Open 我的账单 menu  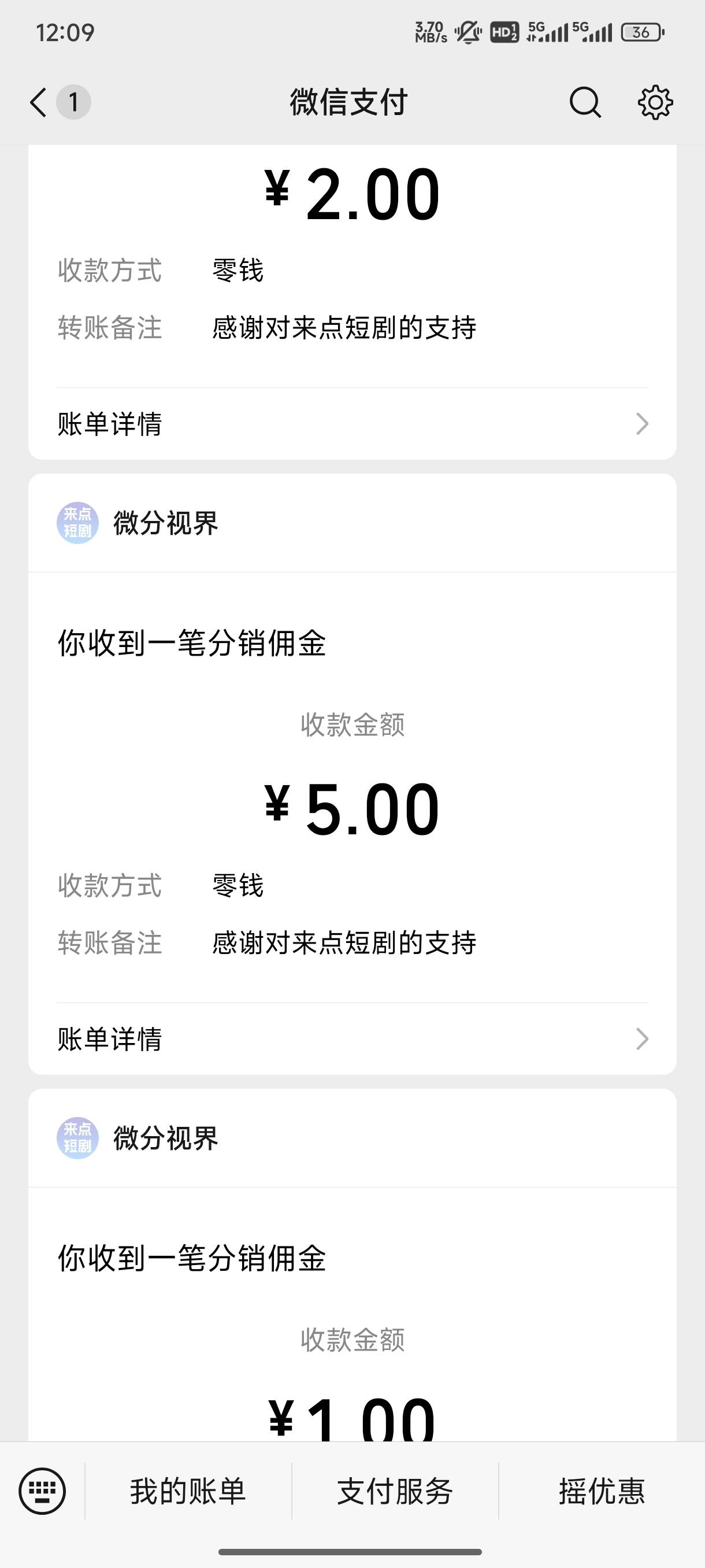(x=188, y=1491)
